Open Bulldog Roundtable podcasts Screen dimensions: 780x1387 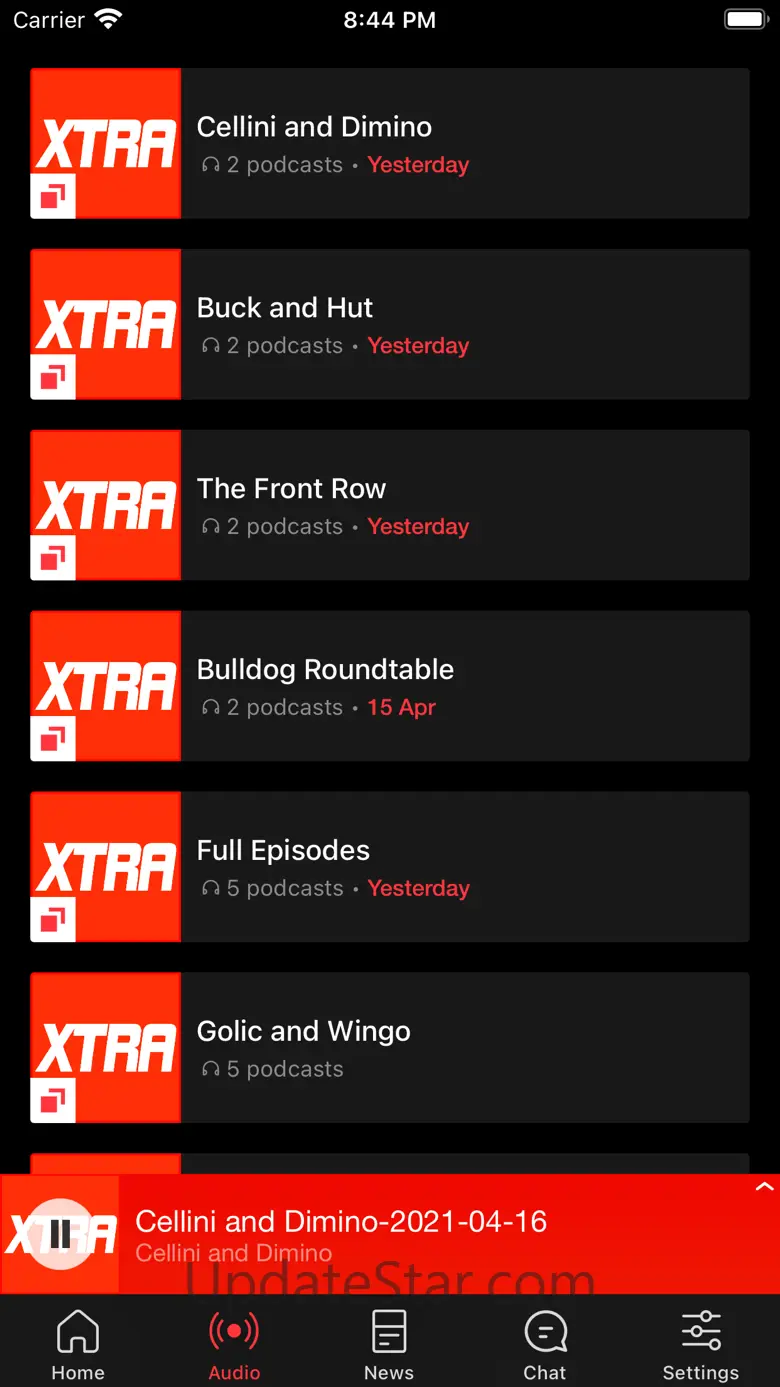390,686
